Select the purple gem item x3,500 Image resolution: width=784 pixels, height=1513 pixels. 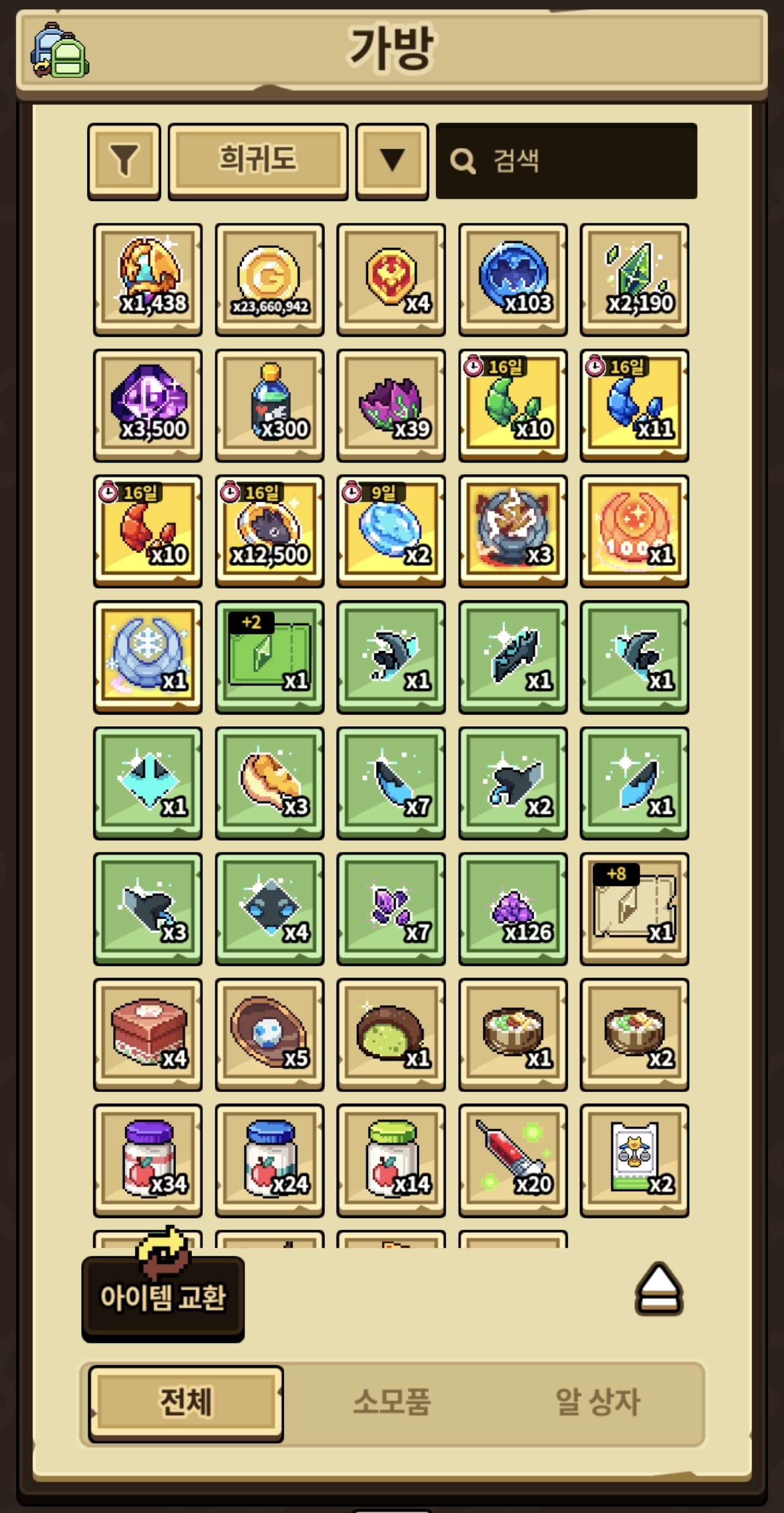(x=148, y=405)
